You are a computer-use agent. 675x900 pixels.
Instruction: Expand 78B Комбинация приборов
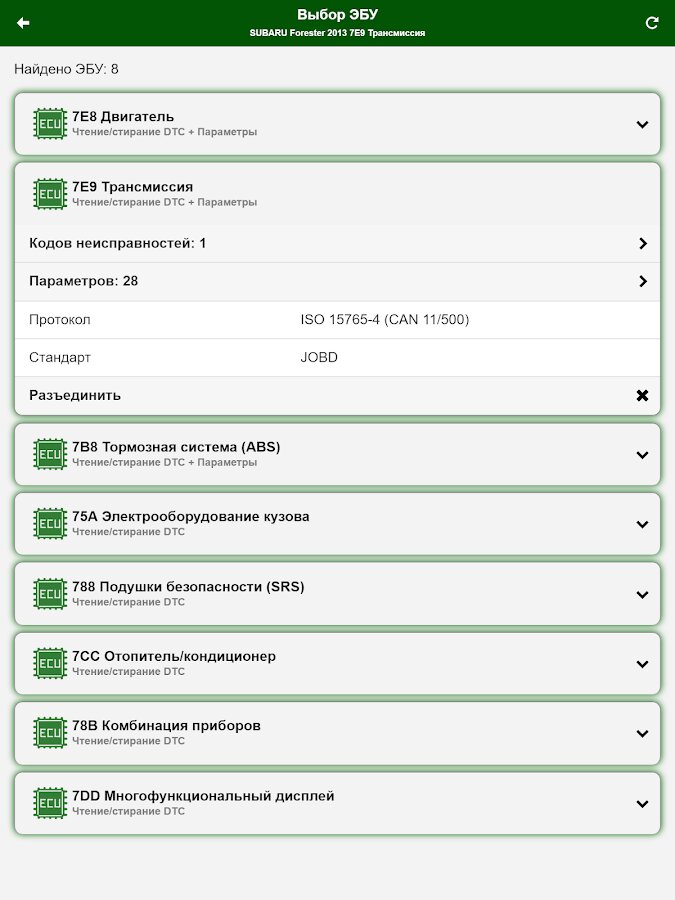click(338, 733)
